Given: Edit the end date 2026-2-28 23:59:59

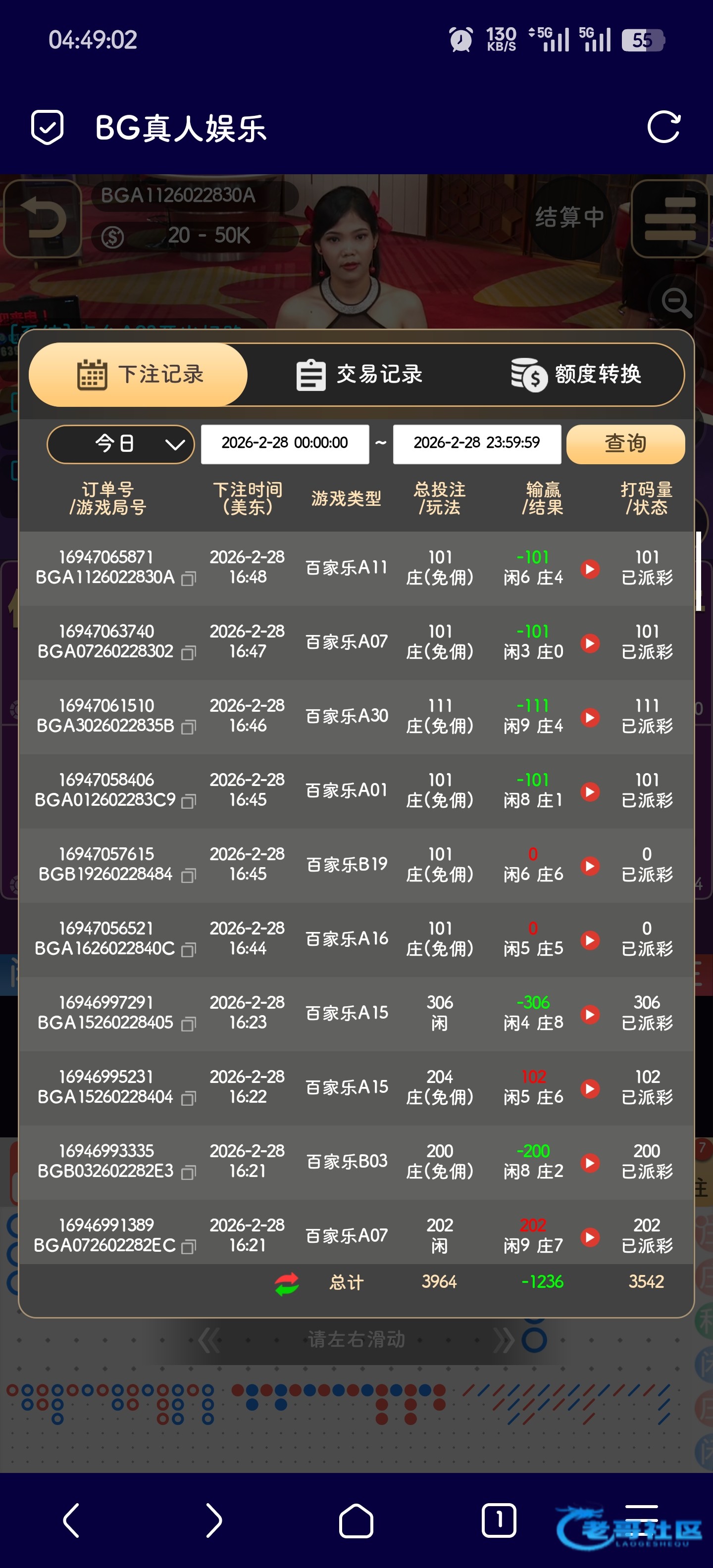Looking at the screenshot, I should (x=477, y=443).
